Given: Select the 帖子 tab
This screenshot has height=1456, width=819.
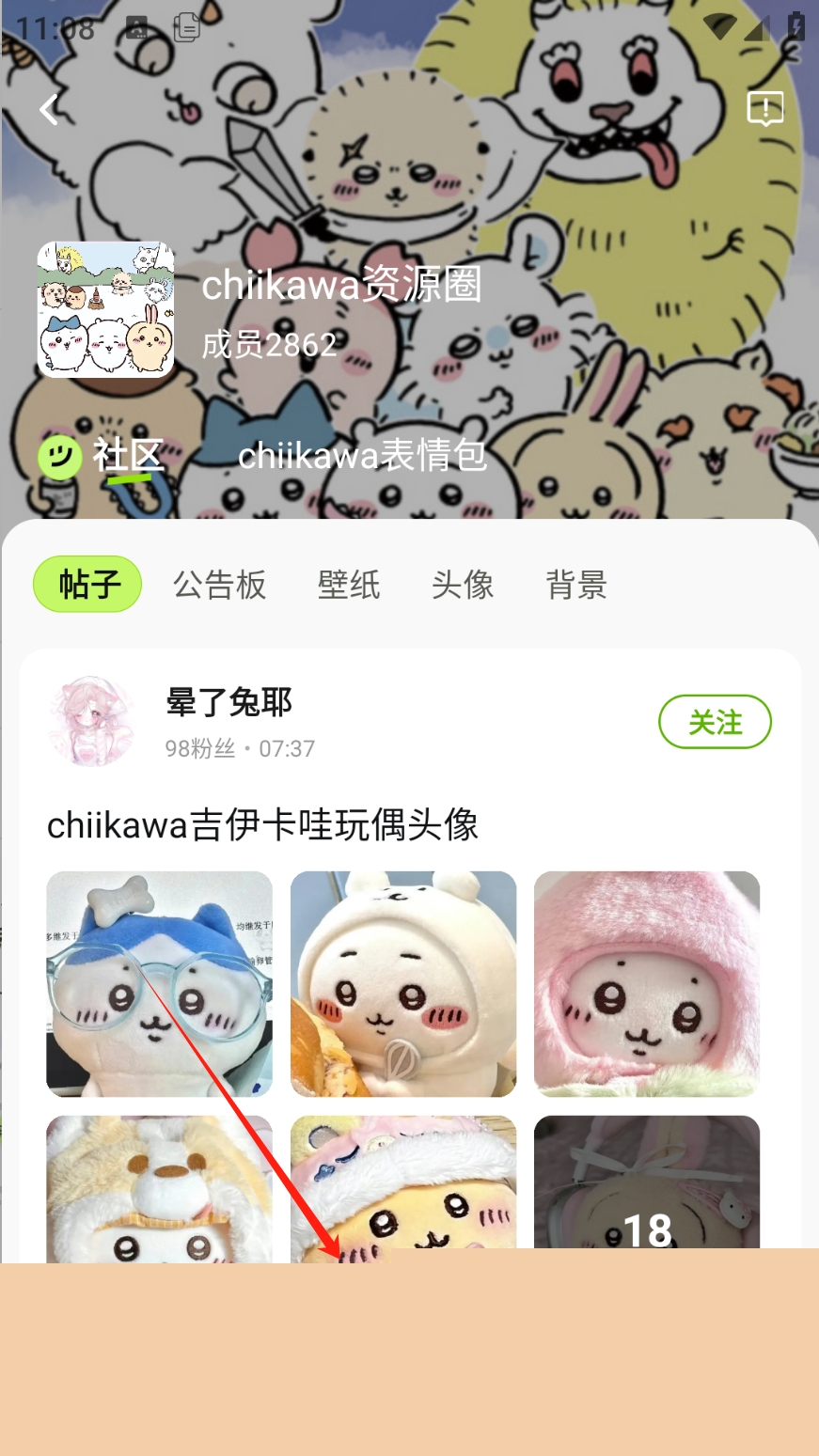Looking at the screenshot, I should 87,585.
